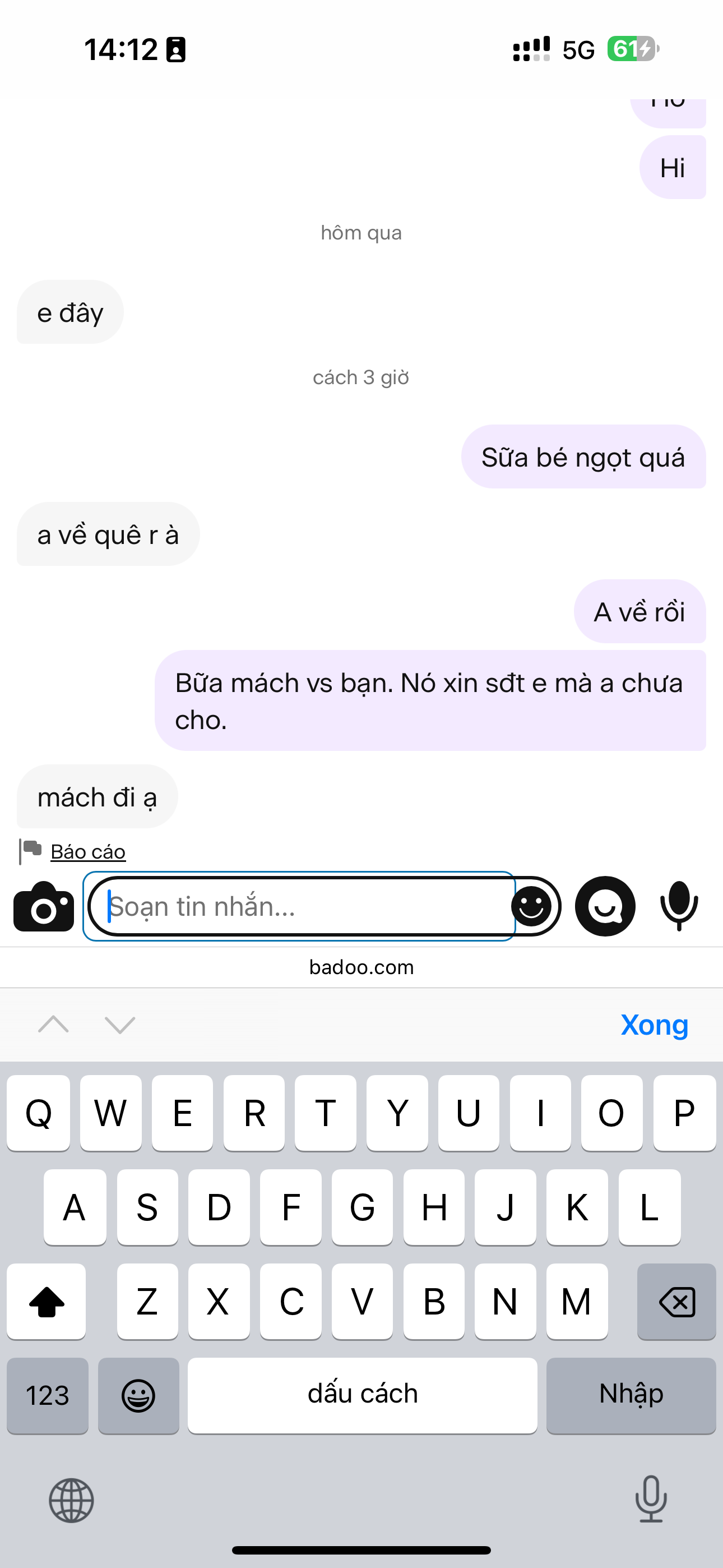Start keyboard dictation microphone

point(651,1499)
